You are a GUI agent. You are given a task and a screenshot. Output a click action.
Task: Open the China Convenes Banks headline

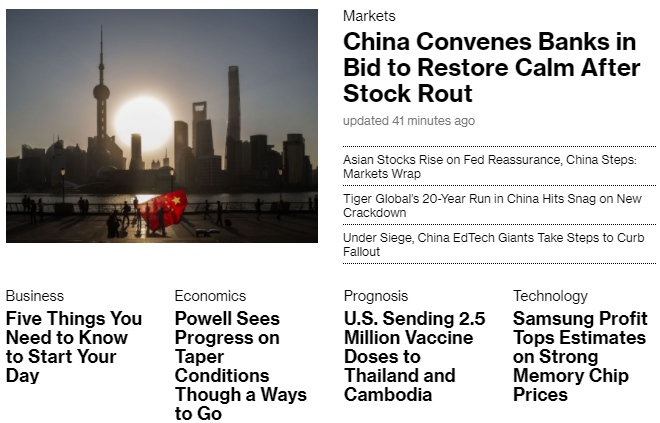coord(489,68)
